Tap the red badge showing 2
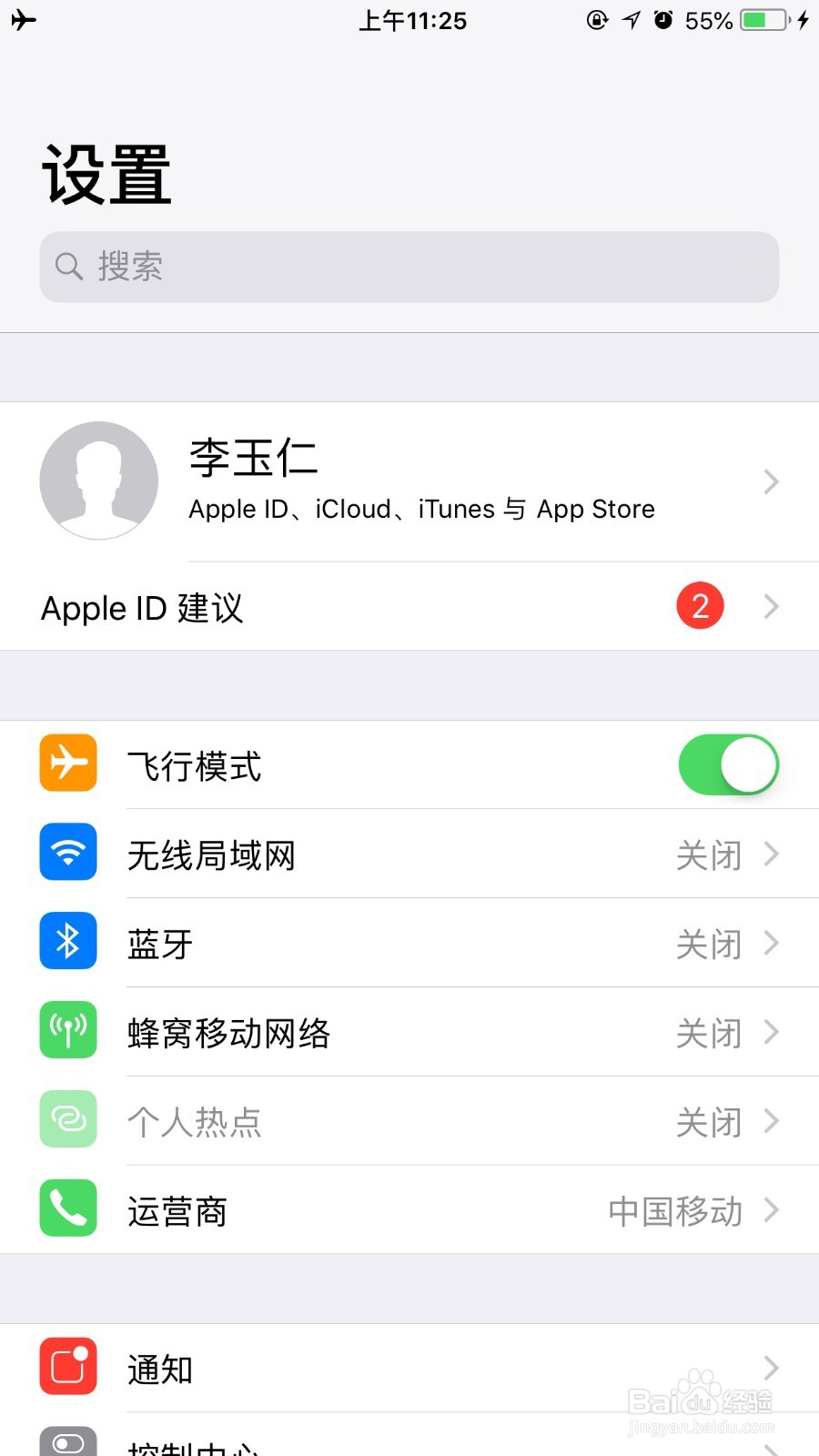 point(700,606)
